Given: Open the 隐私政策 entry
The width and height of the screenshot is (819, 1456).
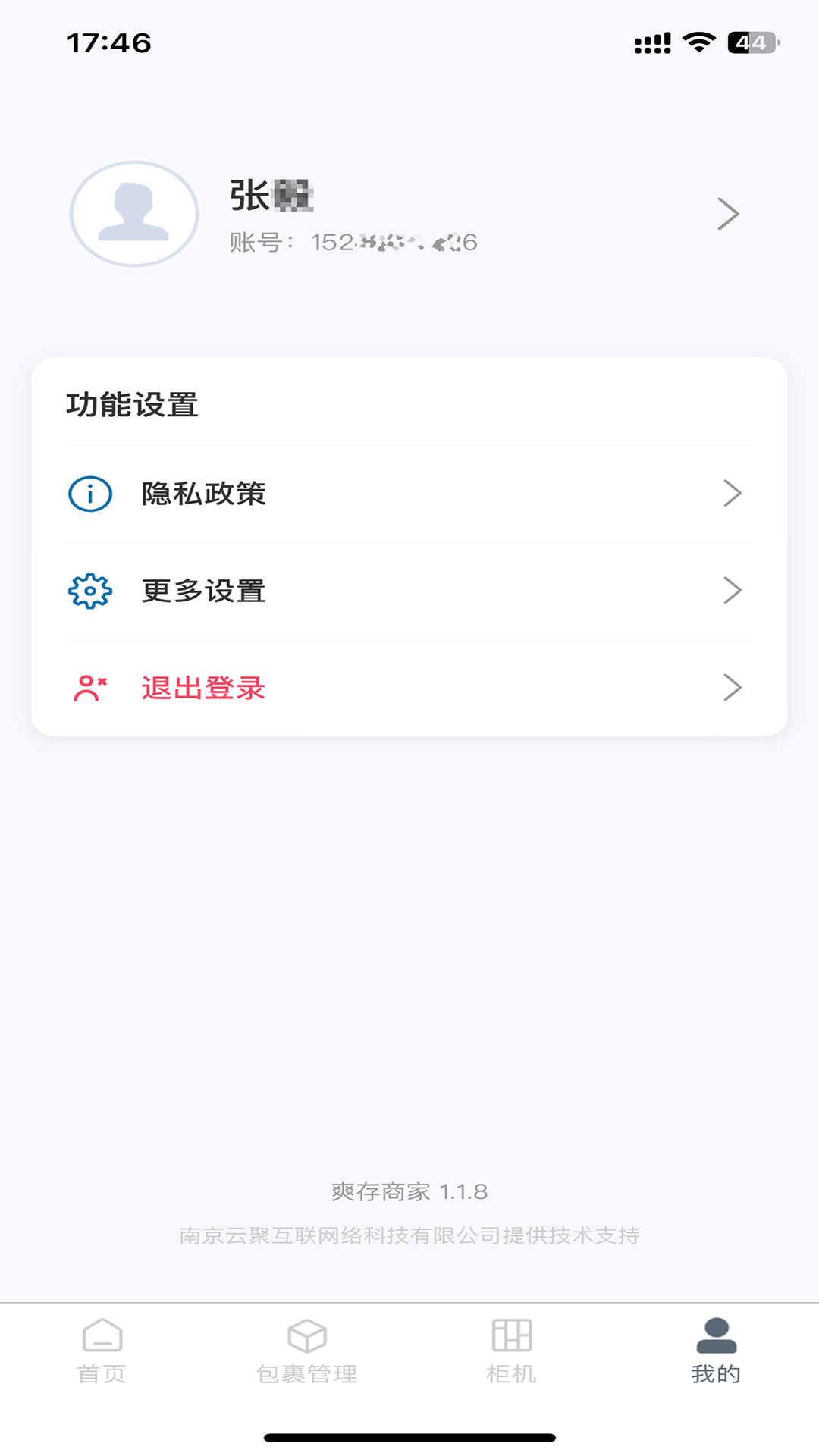Looking at the screenshot, I should coord(203,494).
